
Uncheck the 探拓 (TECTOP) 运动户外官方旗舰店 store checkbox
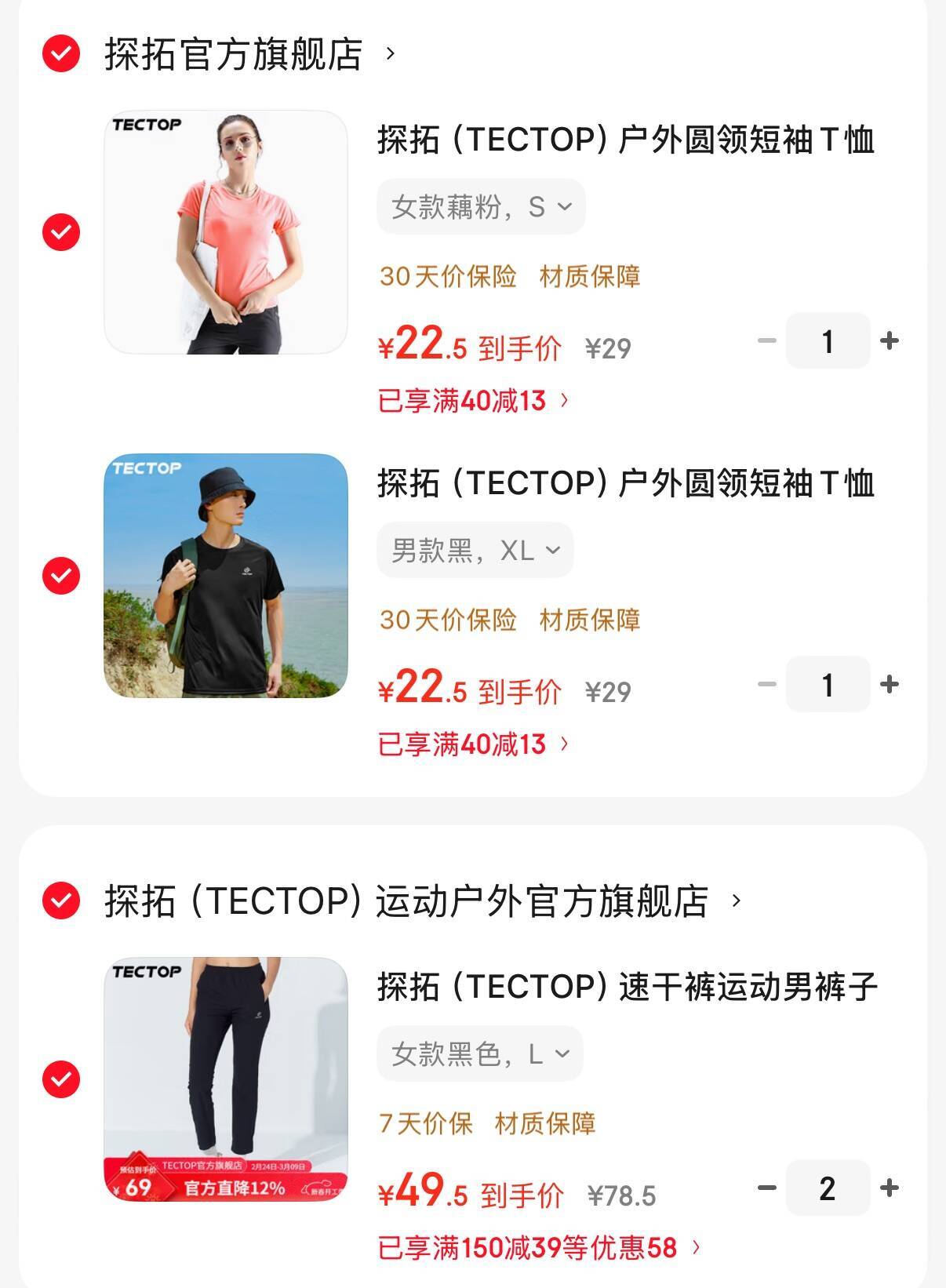click(61, 901)
